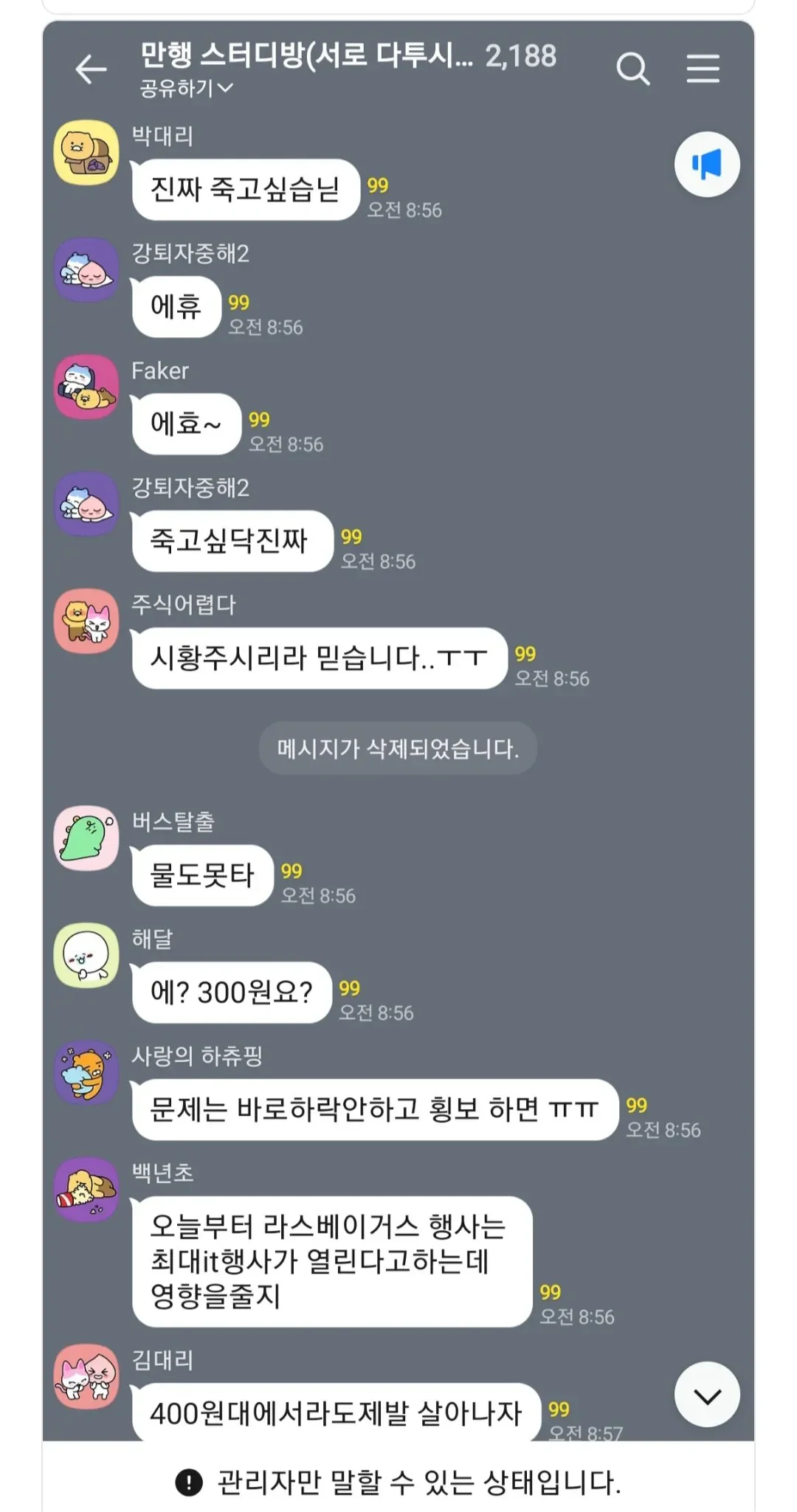The height and width of the screenshot is (1512, 797).
Task: View 박대리's profile picture
Action: point(86,153)
